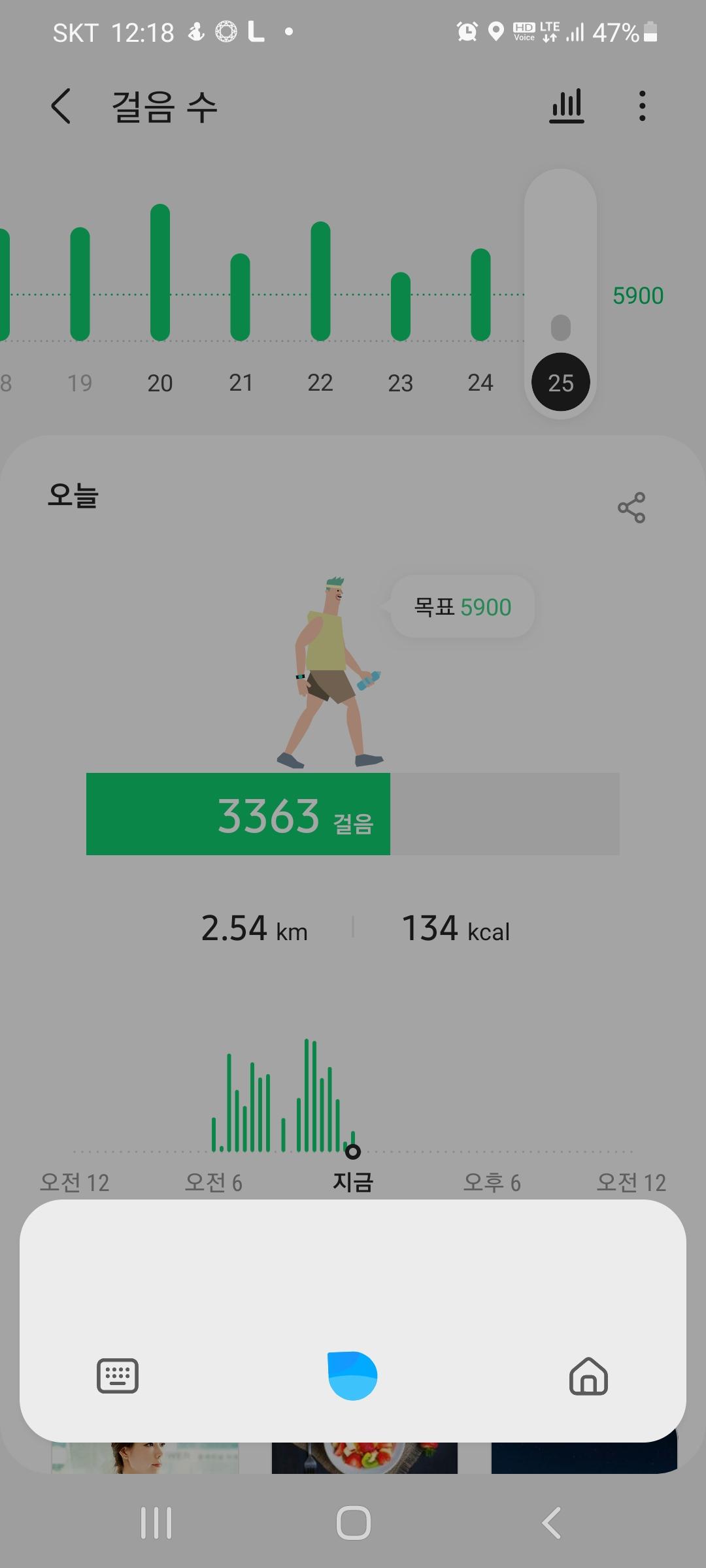Open the step trends chart icon
706x1568 pixels.
tap(566, 106)
